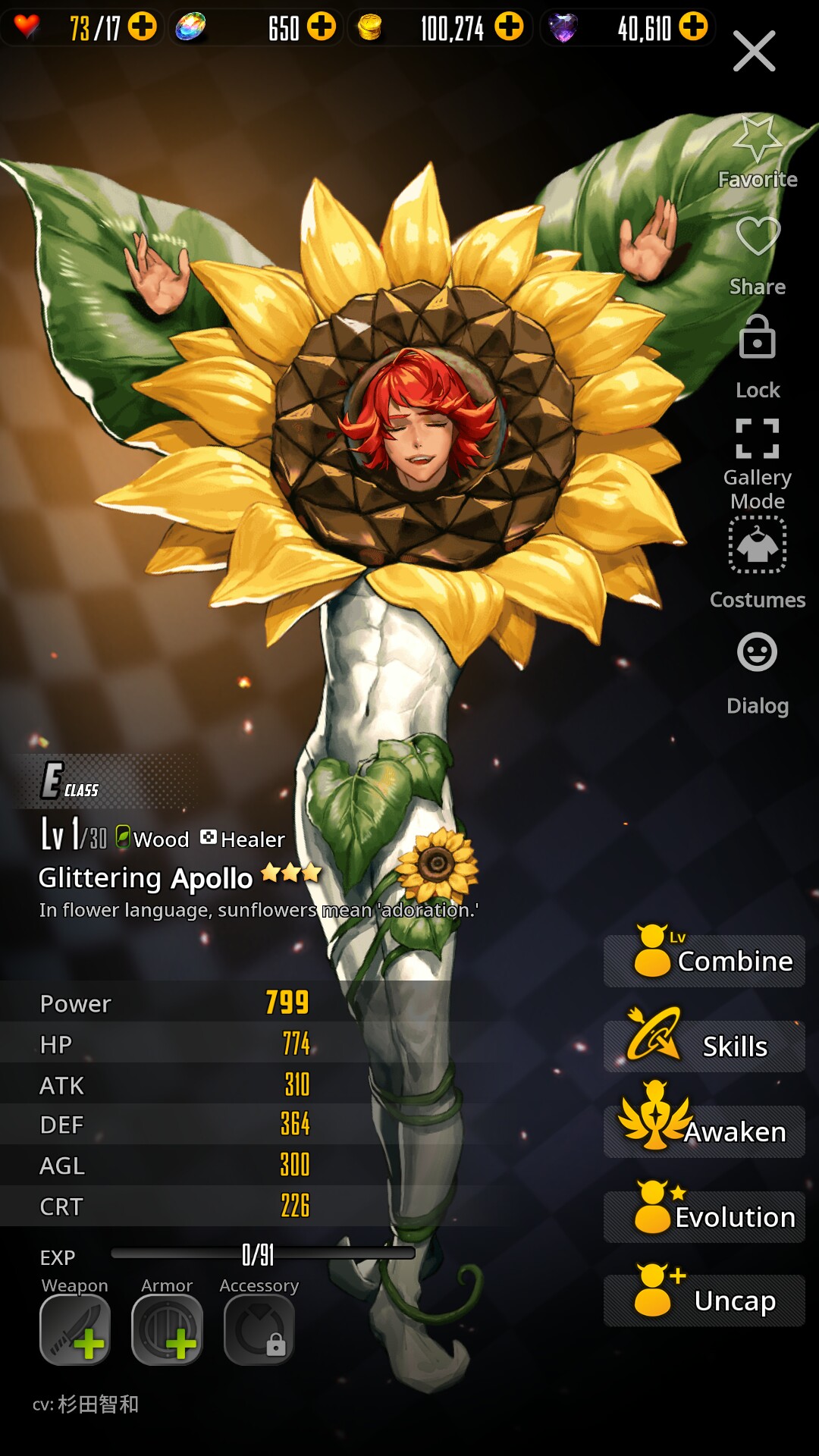819x1456 pixels.
Task: Open the Evolution menu
Action: pos(704,1216)
